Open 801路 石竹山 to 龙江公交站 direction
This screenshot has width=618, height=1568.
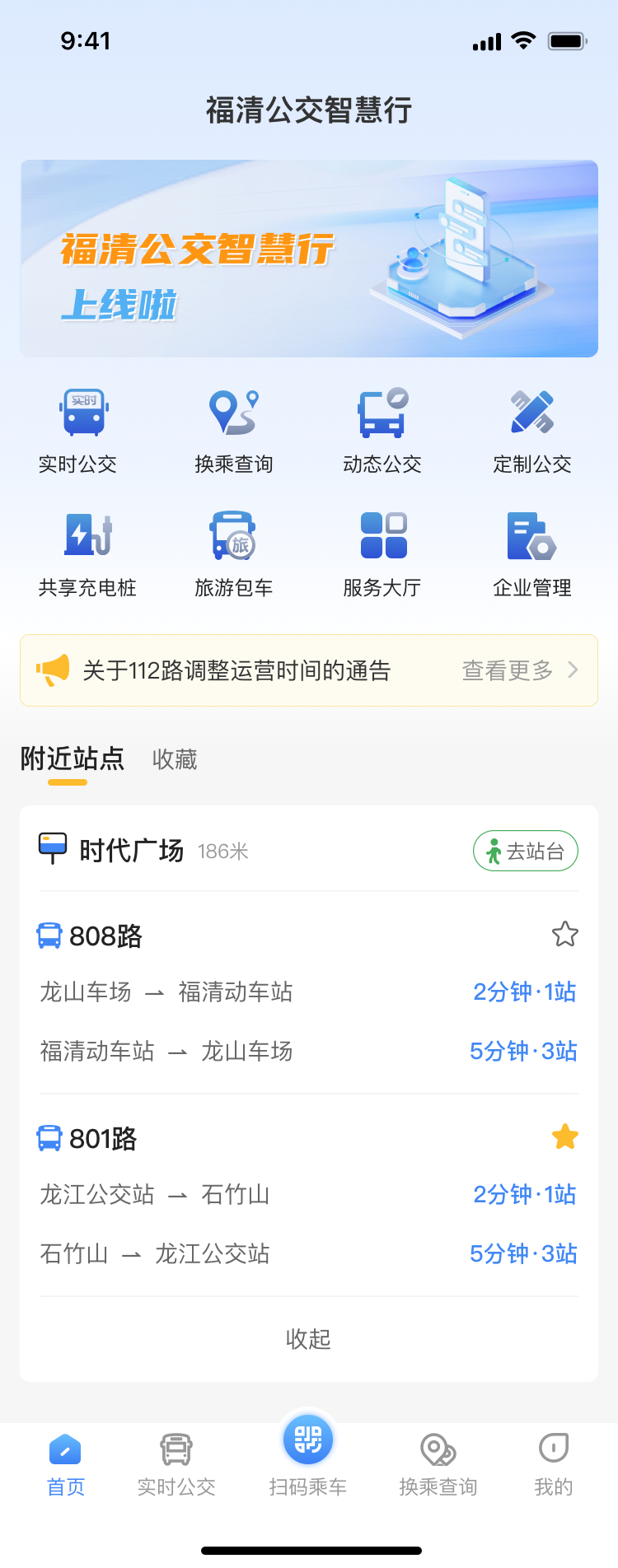point(308,1253)
